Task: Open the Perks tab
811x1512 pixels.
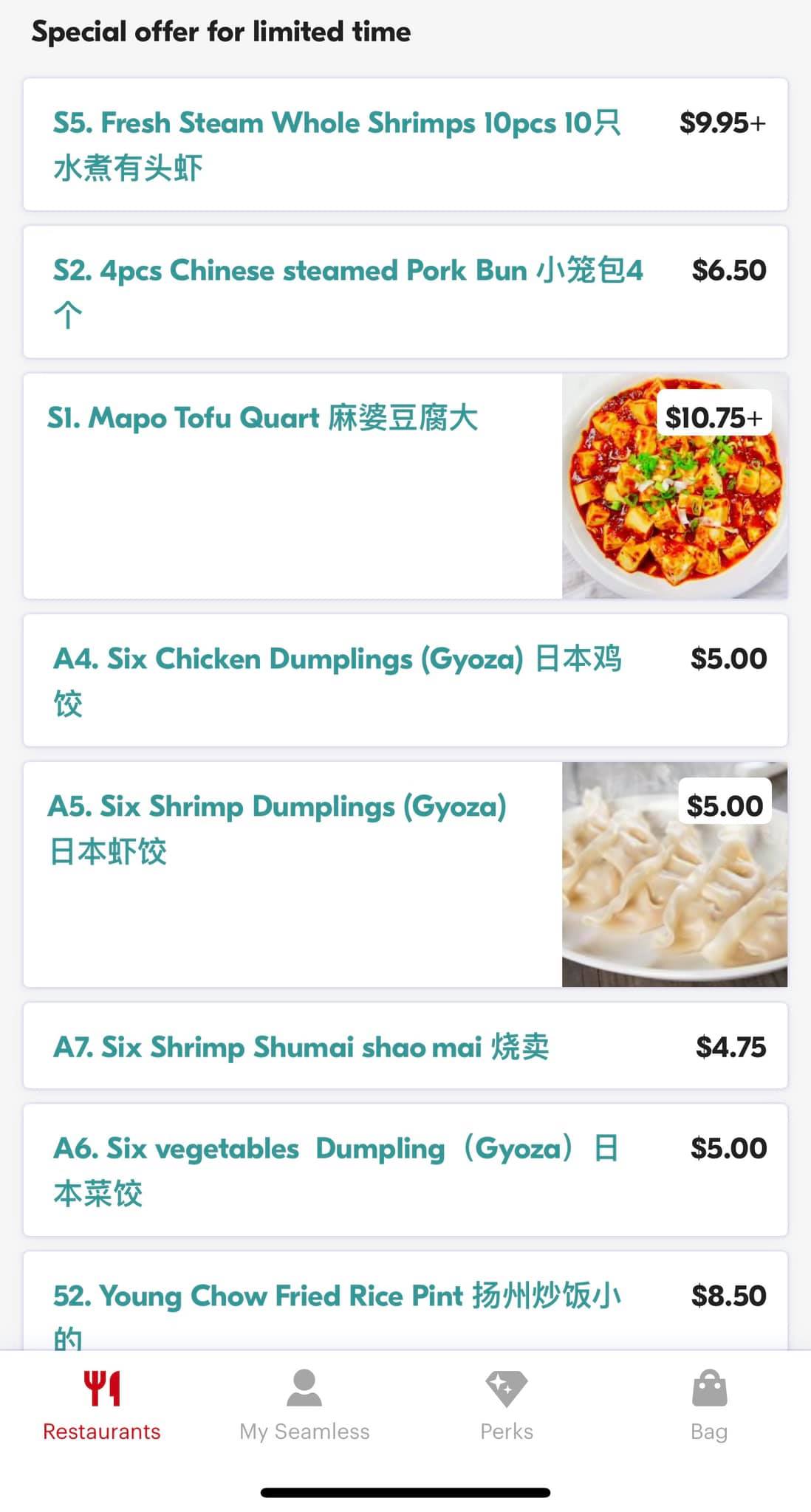Action: click(x=507, y=1406)
